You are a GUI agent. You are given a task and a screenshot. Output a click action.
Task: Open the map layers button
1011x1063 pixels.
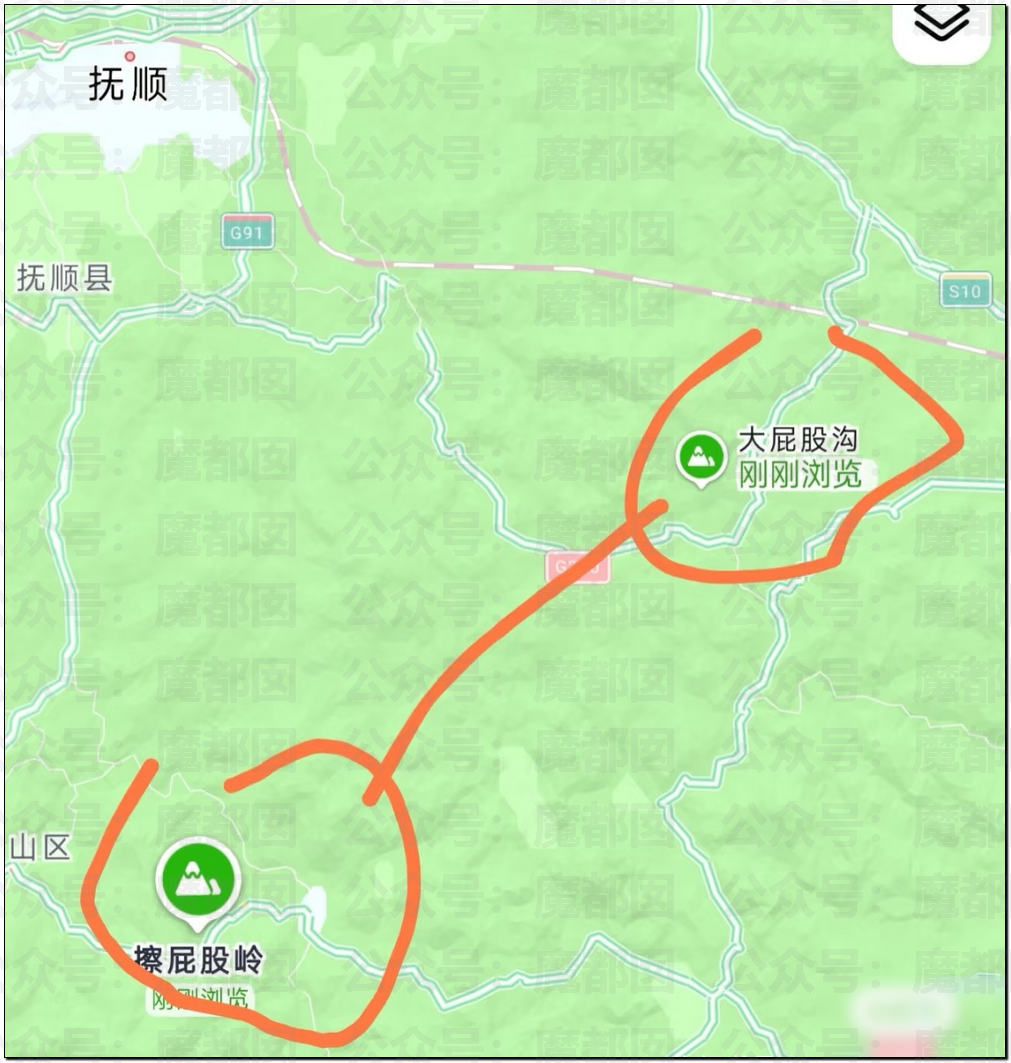point(941,24)
